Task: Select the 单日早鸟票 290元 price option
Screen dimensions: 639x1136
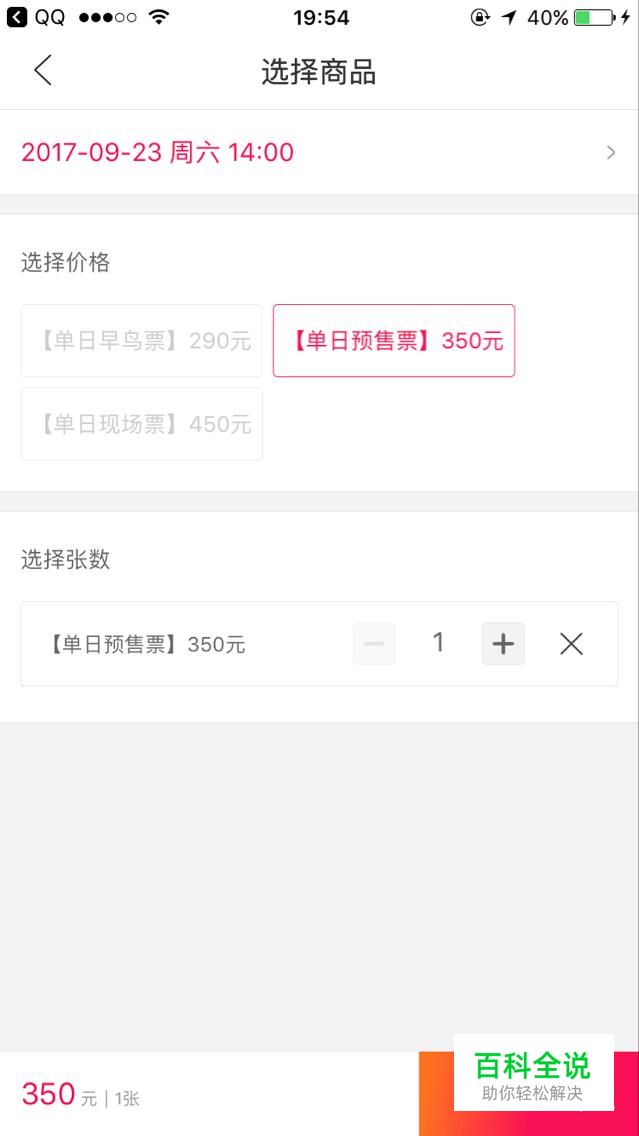Action: pos(141,341)
